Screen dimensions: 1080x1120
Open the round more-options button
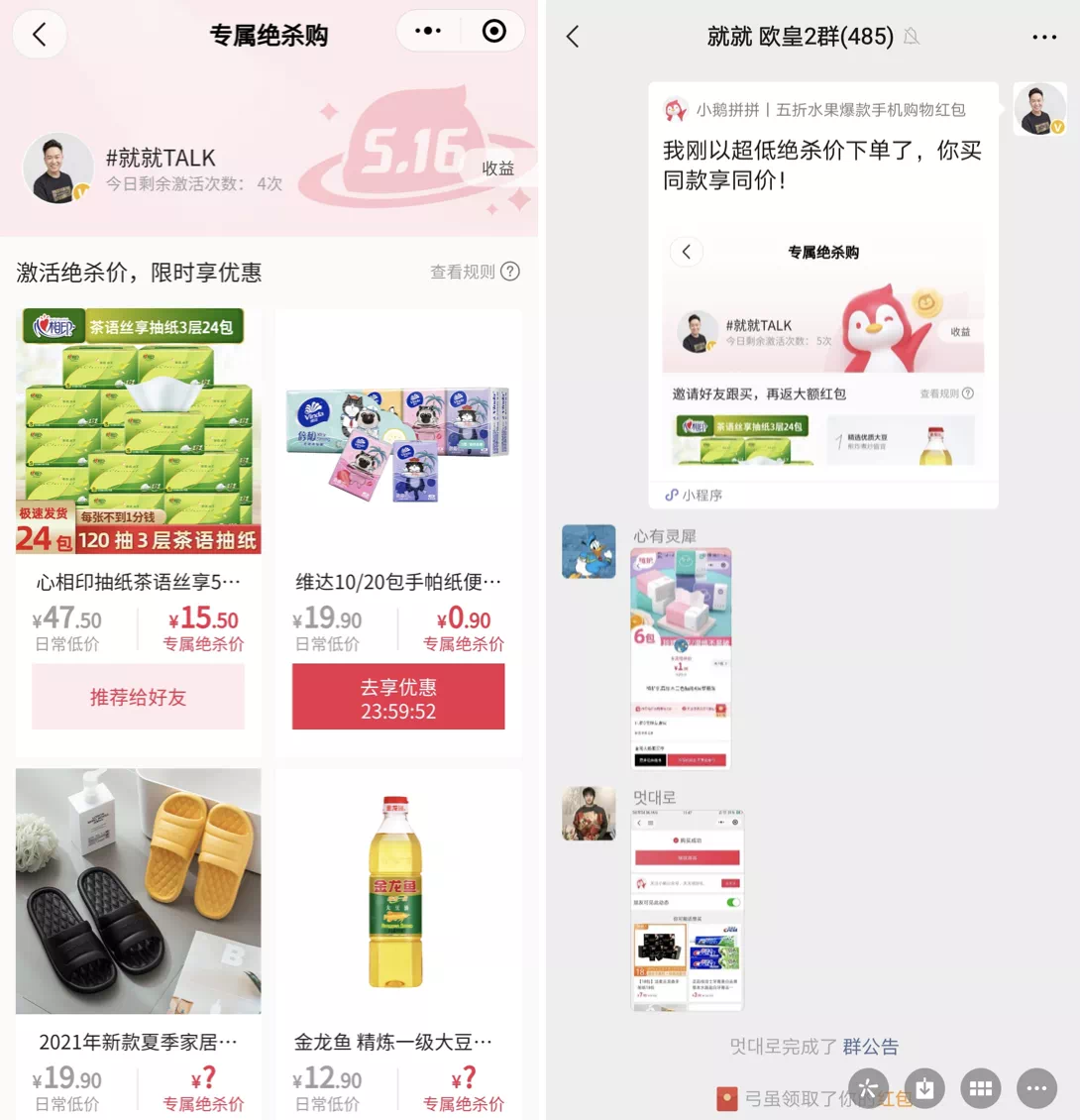(x=1036, y=1088)
